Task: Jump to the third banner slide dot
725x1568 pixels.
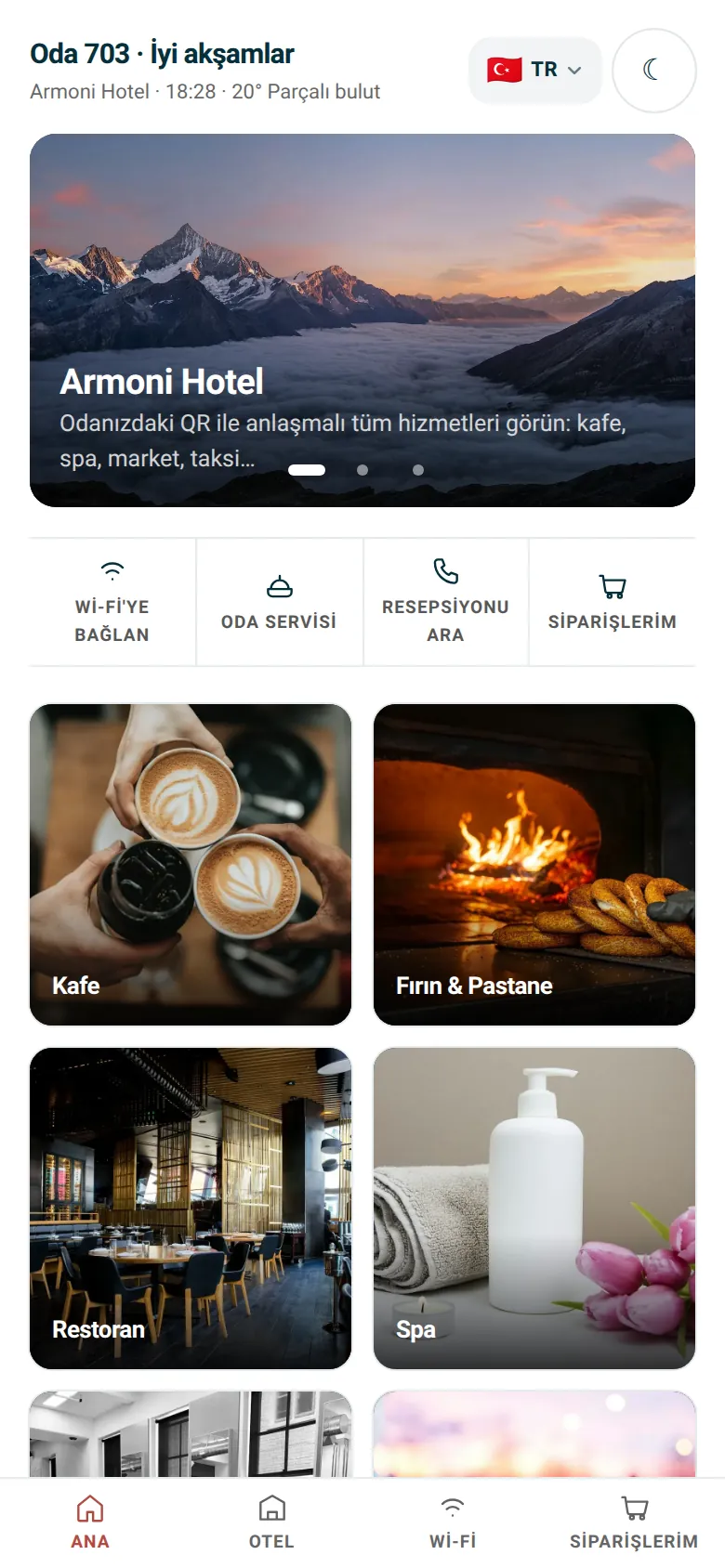Action: click(418, 470)
